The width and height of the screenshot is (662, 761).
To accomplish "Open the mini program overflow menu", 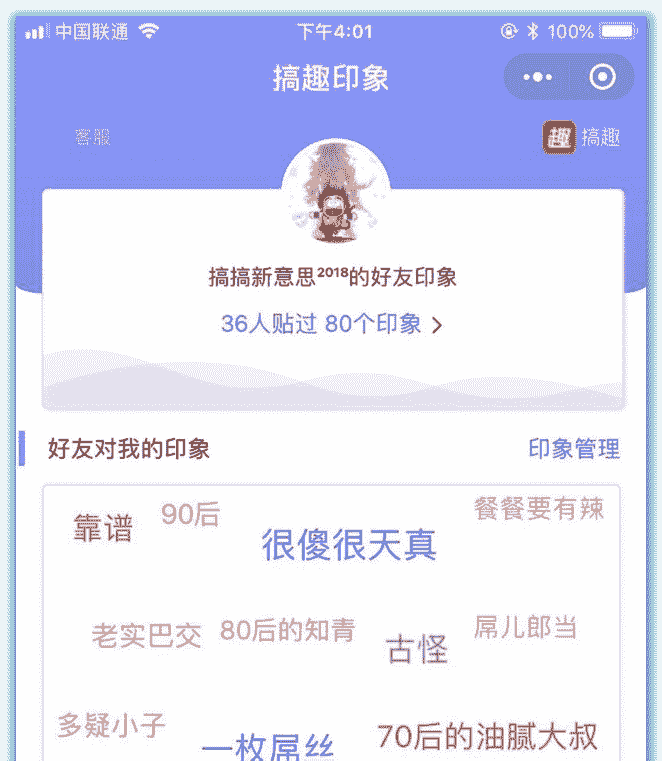I will pyautogui.click(x=538, y=78).
